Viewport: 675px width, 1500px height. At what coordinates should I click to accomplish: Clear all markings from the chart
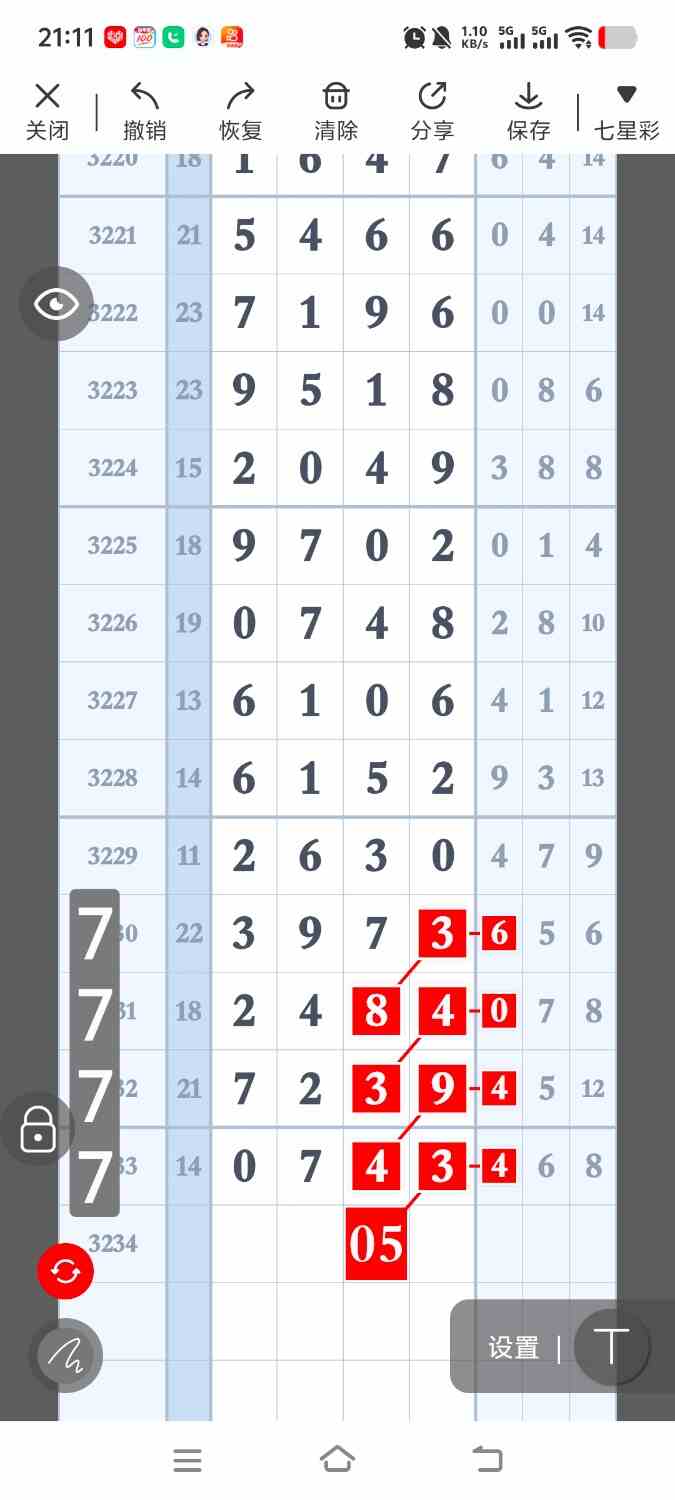coord(336,110)
